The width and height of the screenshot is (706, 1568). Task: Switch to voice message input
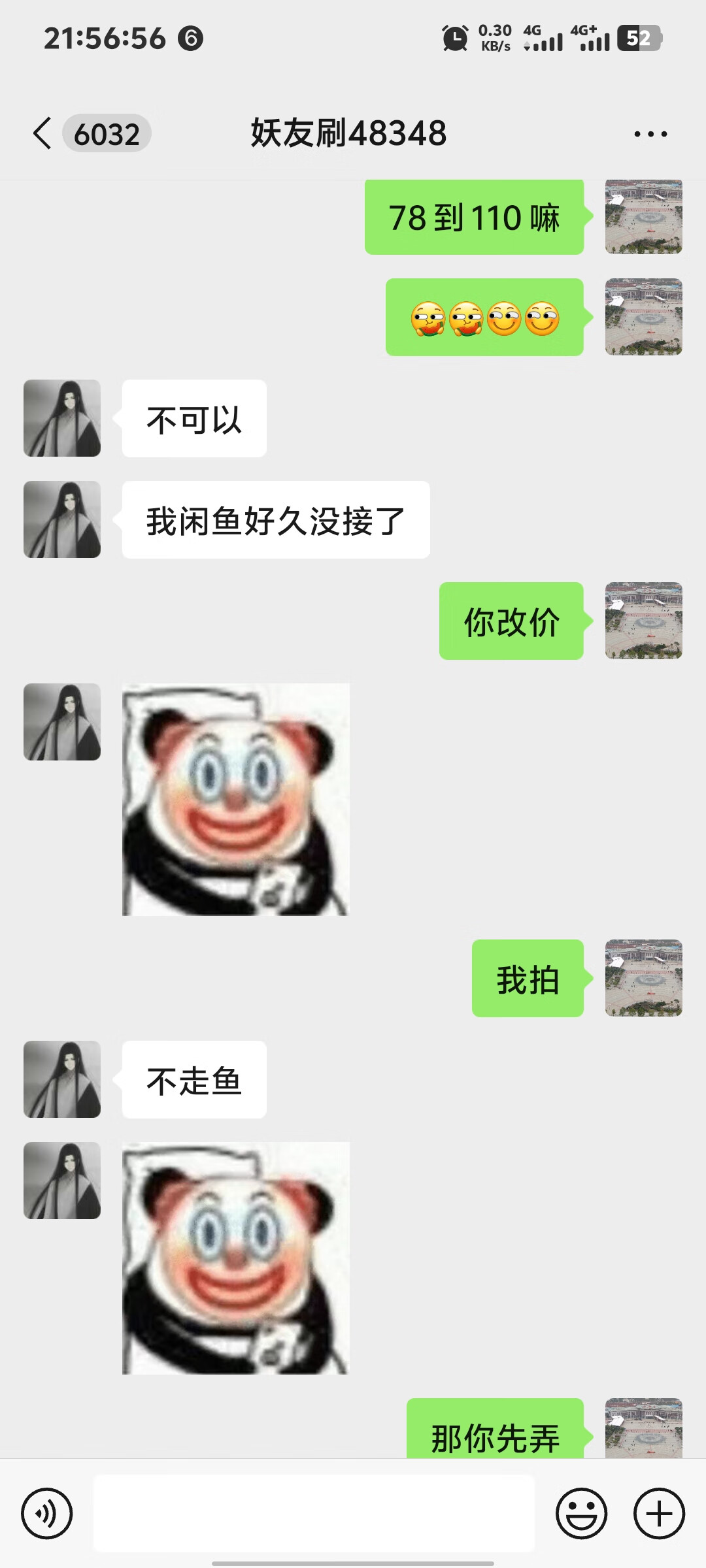(46, 1513)
